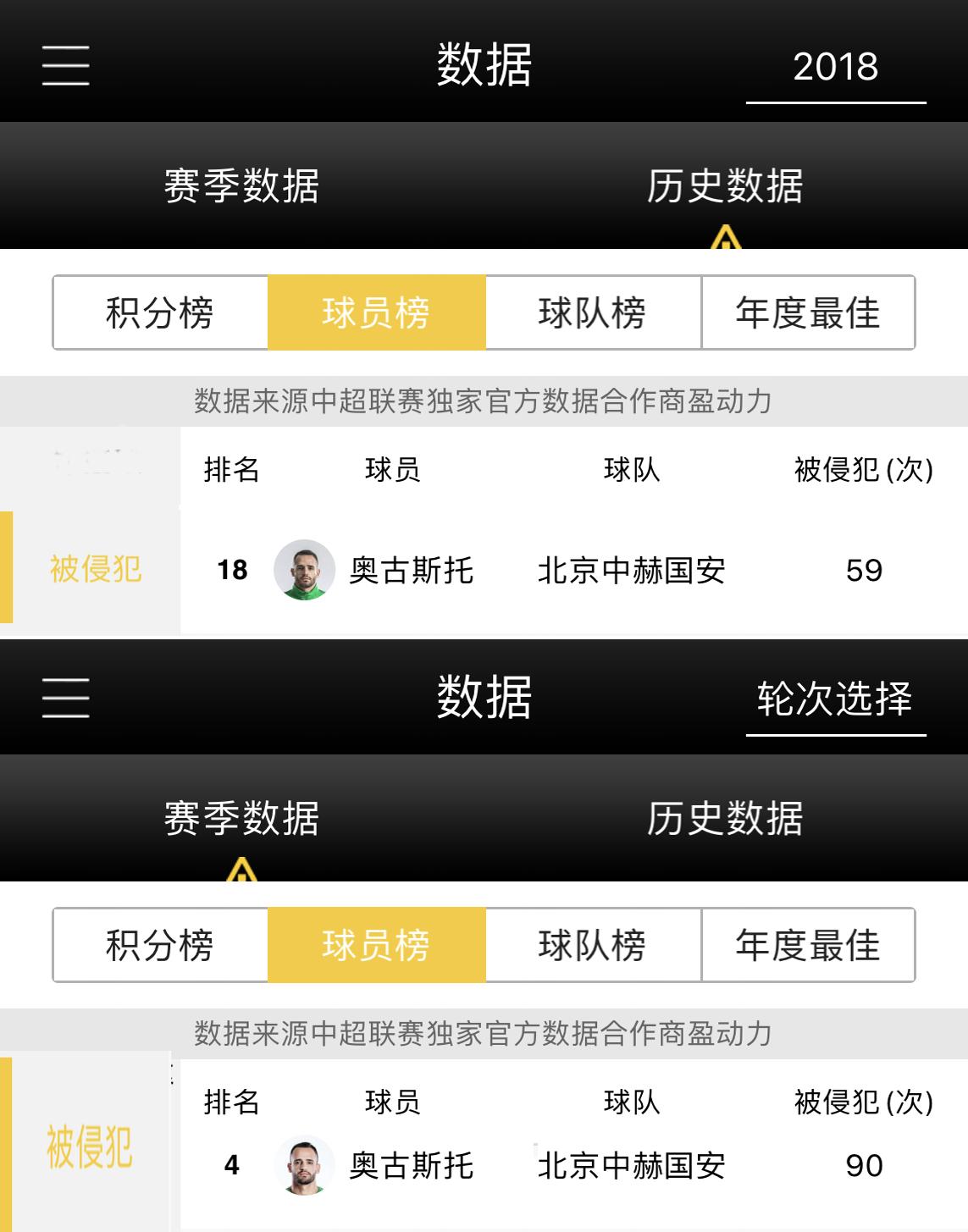Open the lower 历史数据 section
This screenshot has height=1232, width=968.
pos(724,815)
